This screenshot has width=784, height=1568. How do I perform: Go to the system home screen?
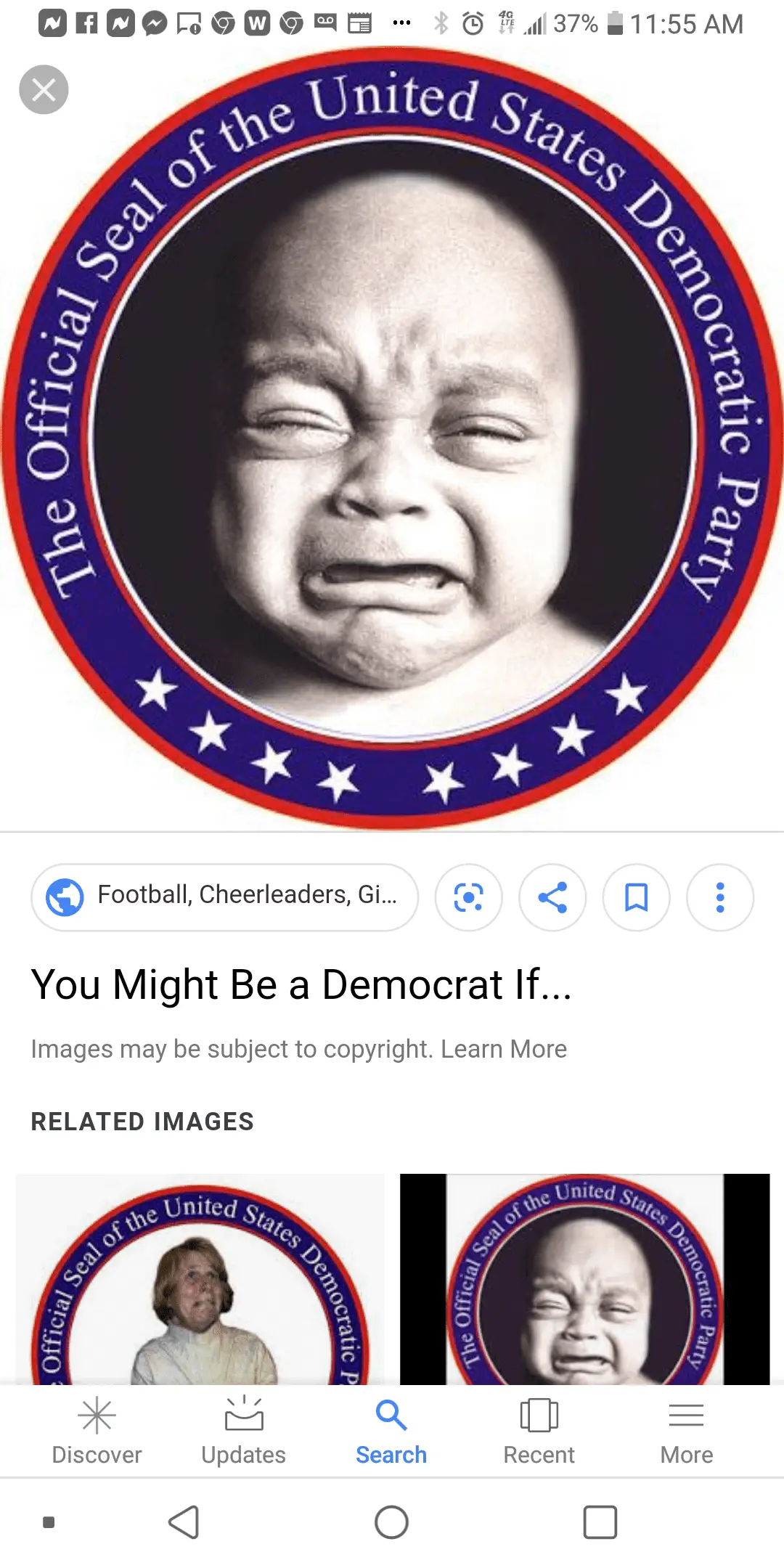coord(391,1522)
